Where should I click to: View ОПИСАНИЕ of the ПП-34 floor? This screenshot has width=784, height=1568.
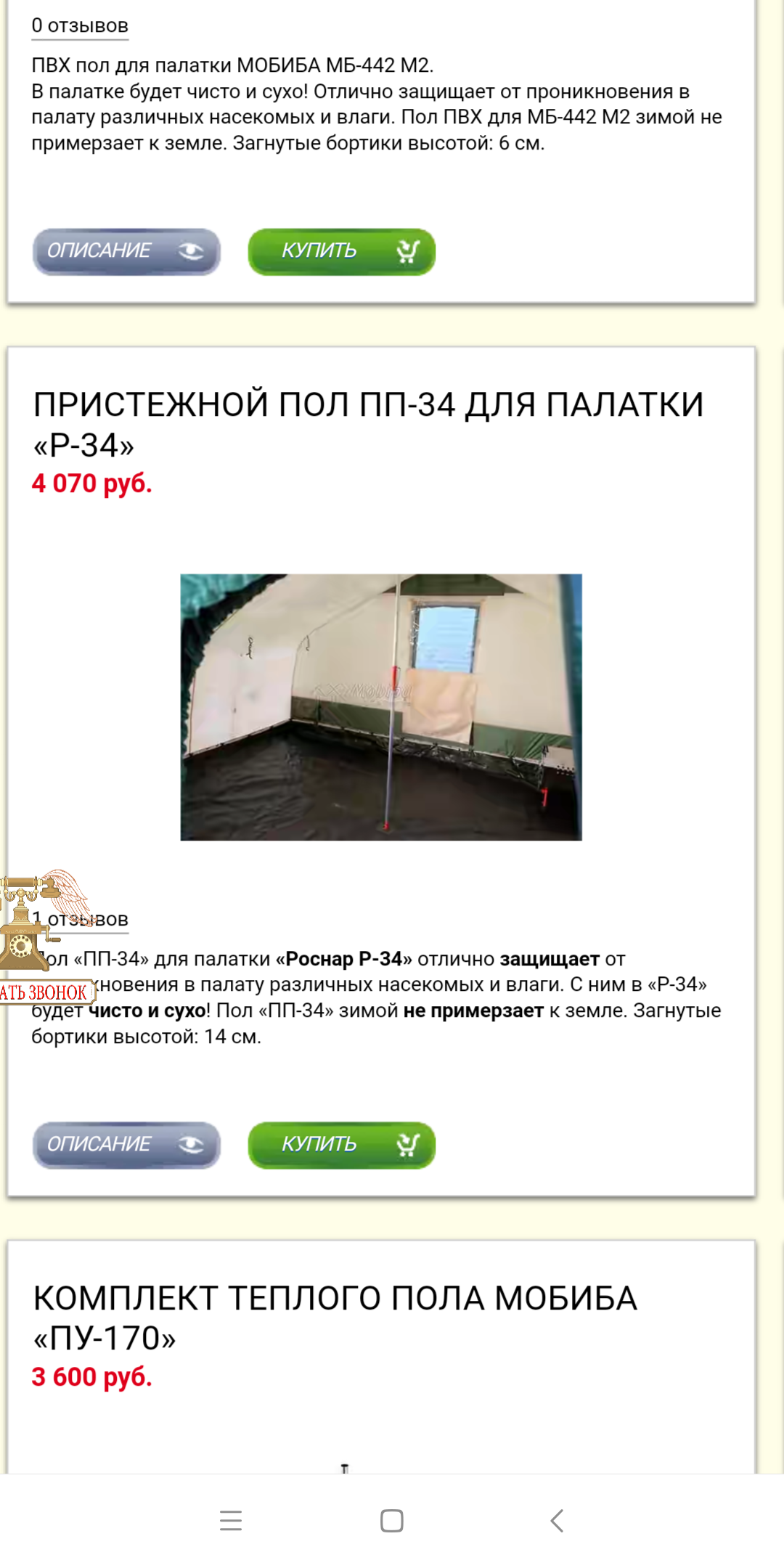tap(126, 1145)
